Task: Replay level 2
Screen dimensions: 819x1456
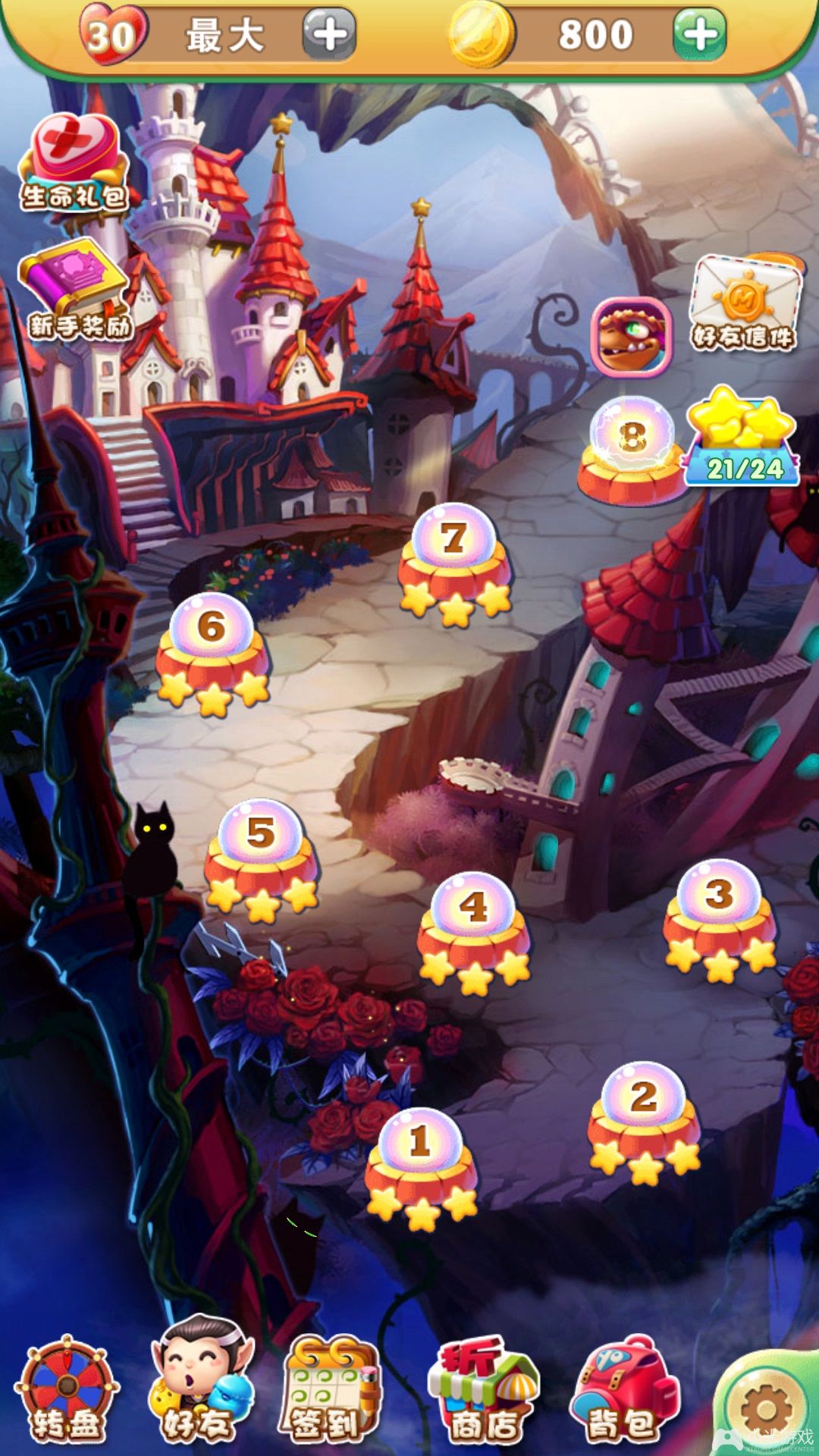Action: click(x=644, y=1116)
